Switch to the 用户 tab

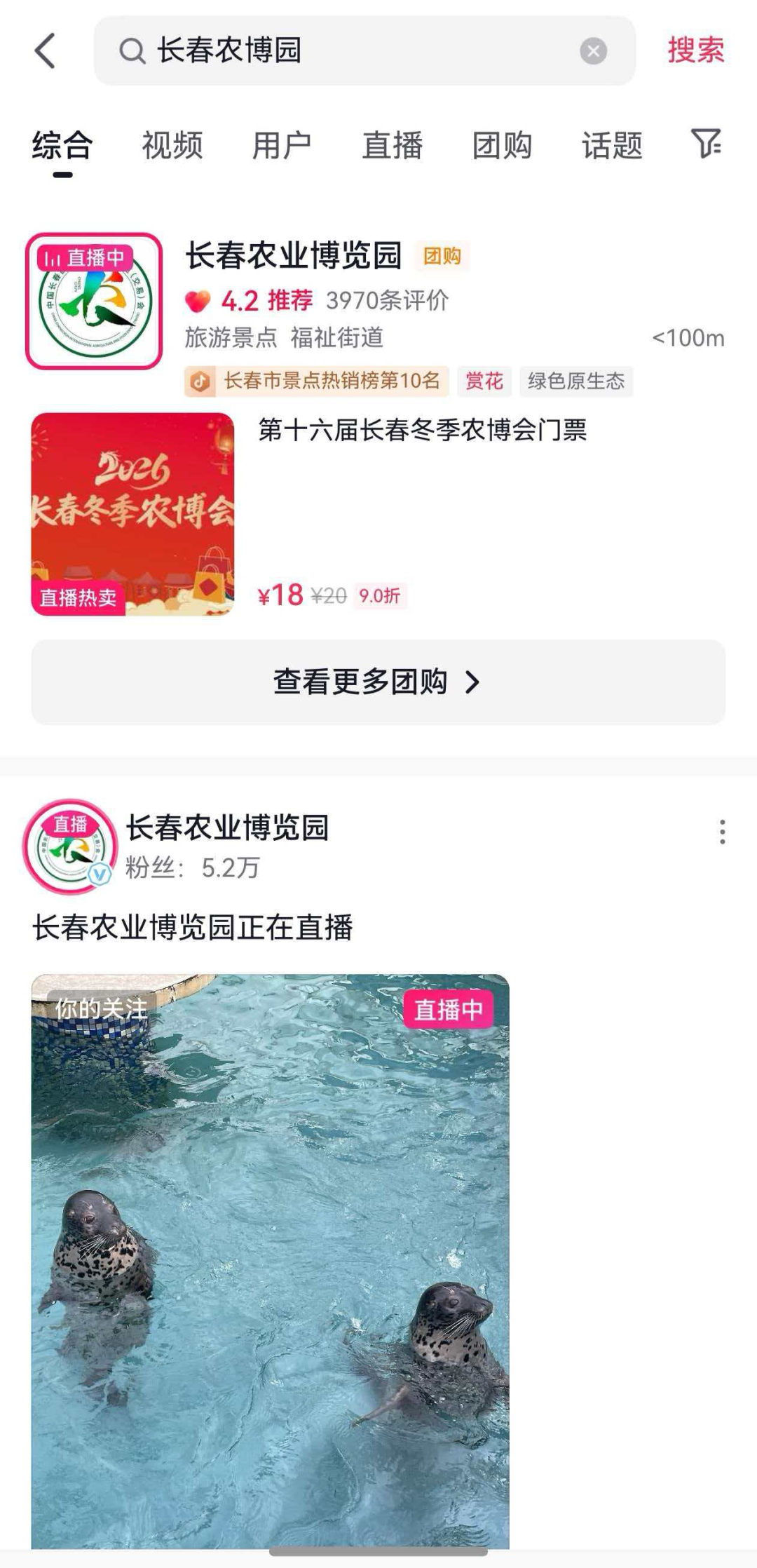tap(282, 146)
